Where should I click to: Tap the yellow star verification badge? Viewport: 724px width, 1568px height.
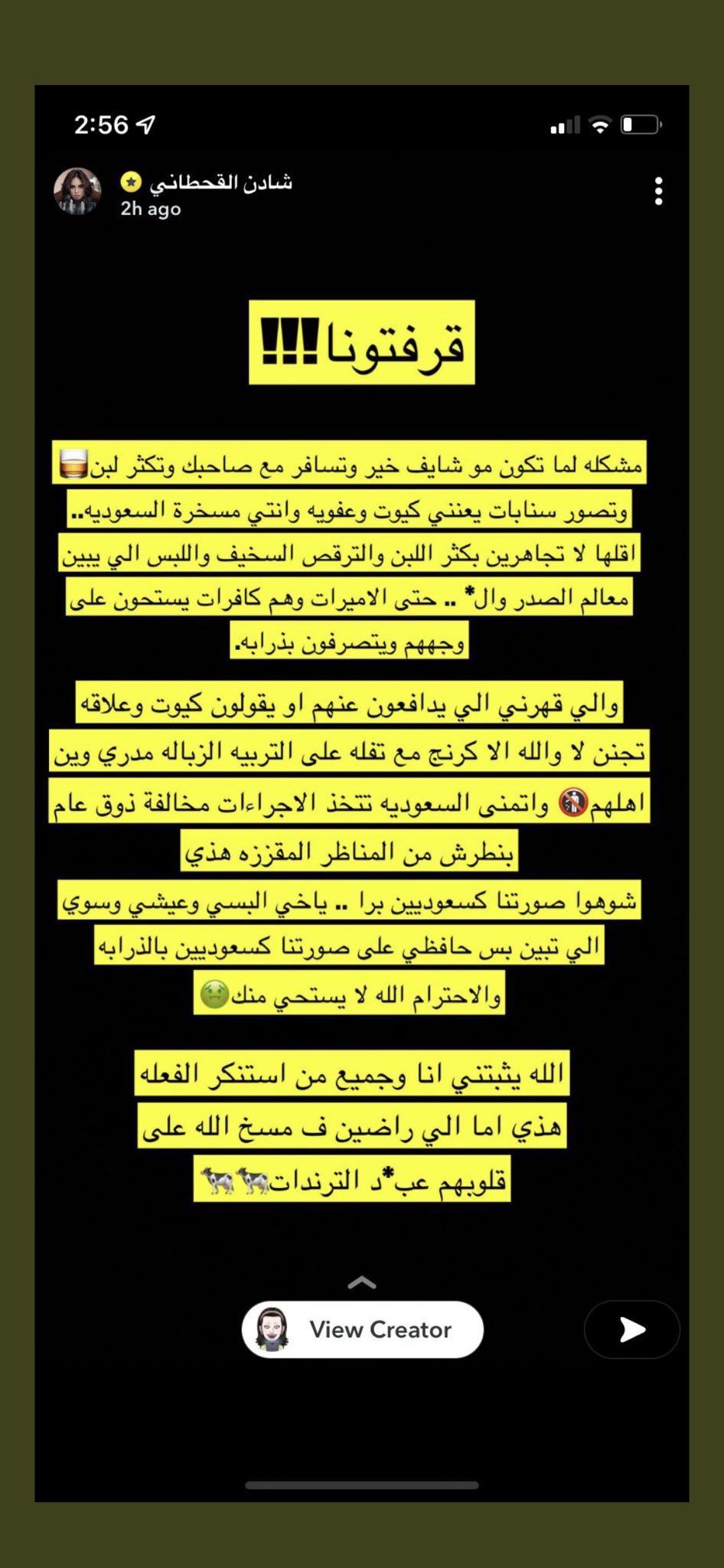(x=129, y=181)
